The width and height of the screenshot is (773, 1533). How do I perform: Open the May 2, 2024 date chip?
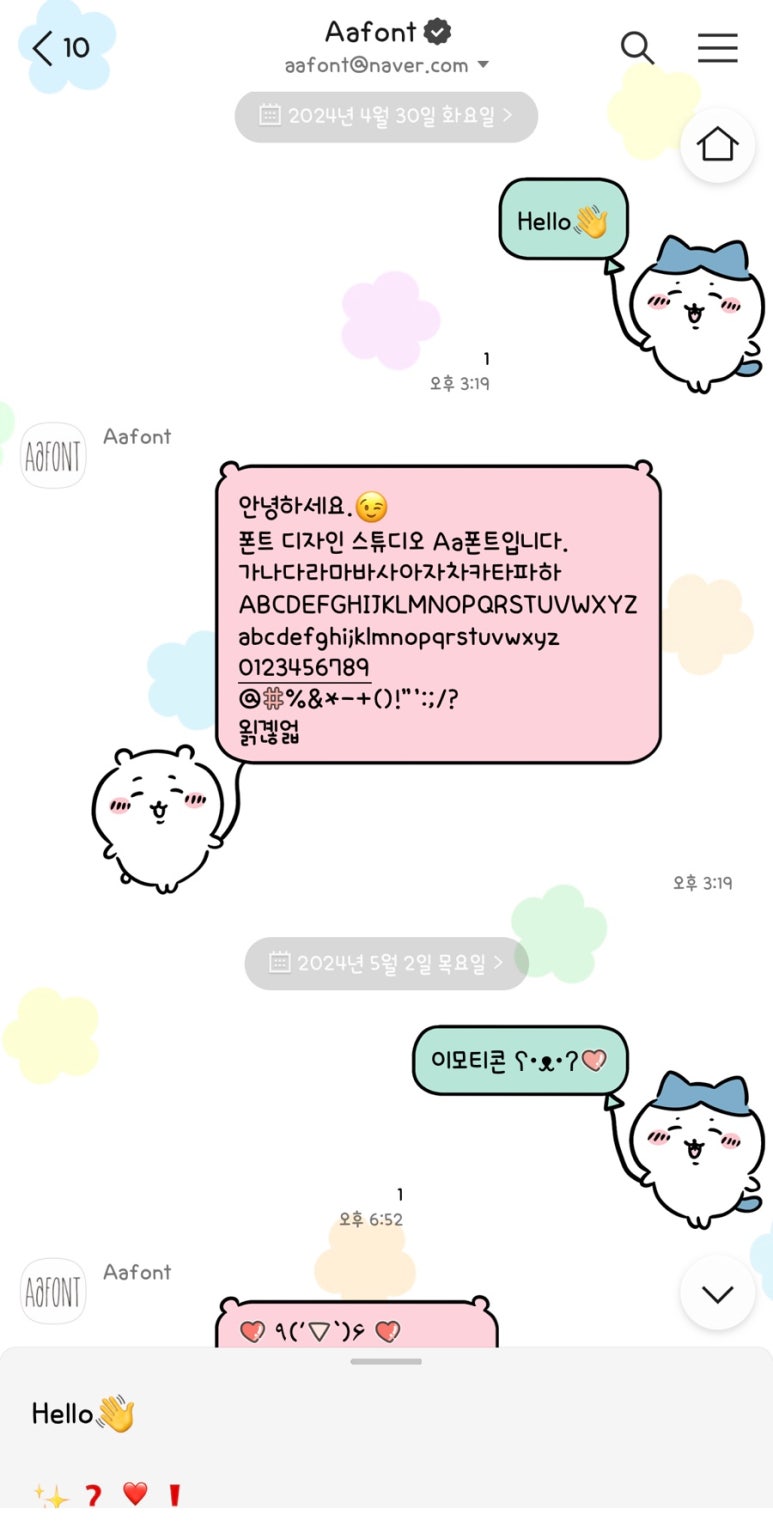pyautogui.click(x=386, y=963)
